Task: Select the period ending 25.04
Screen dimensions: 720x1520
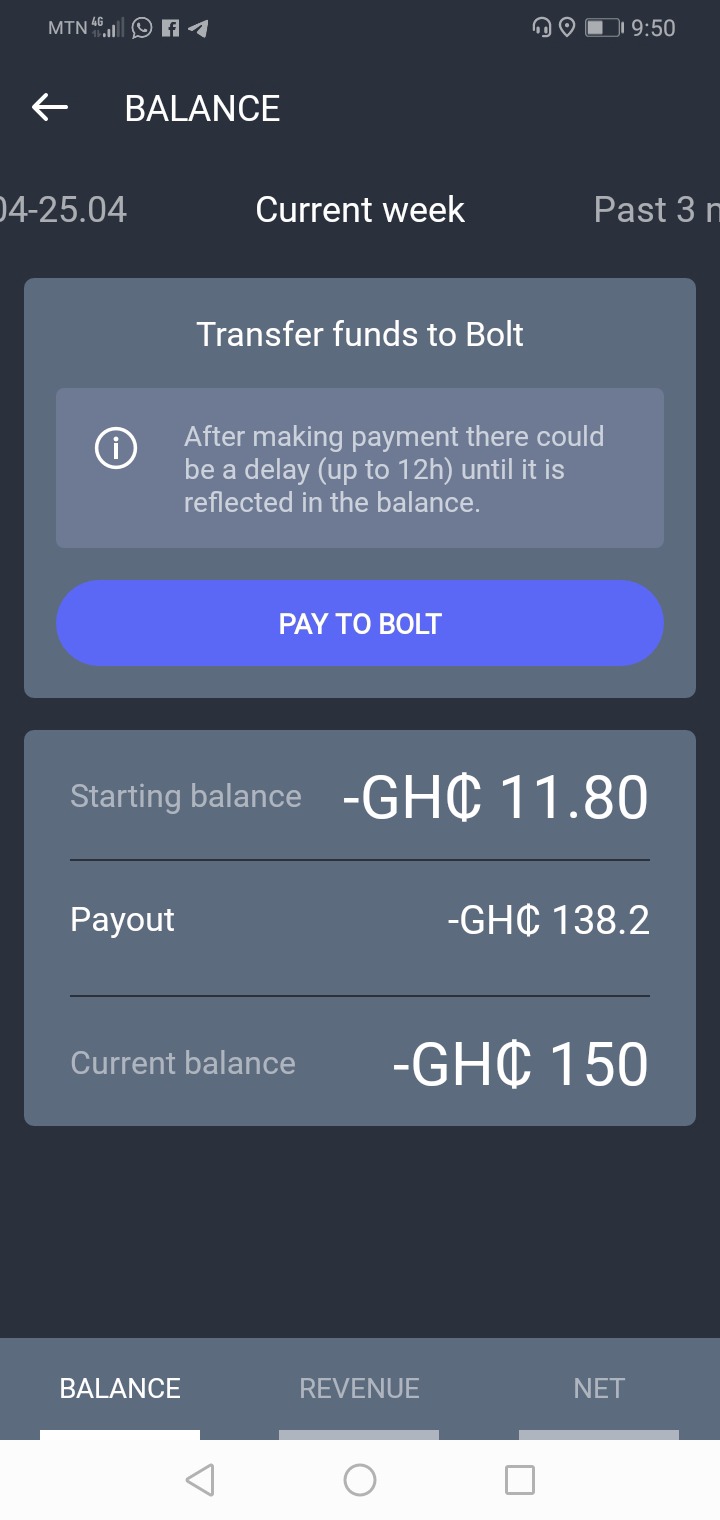Action: point(63,210)
